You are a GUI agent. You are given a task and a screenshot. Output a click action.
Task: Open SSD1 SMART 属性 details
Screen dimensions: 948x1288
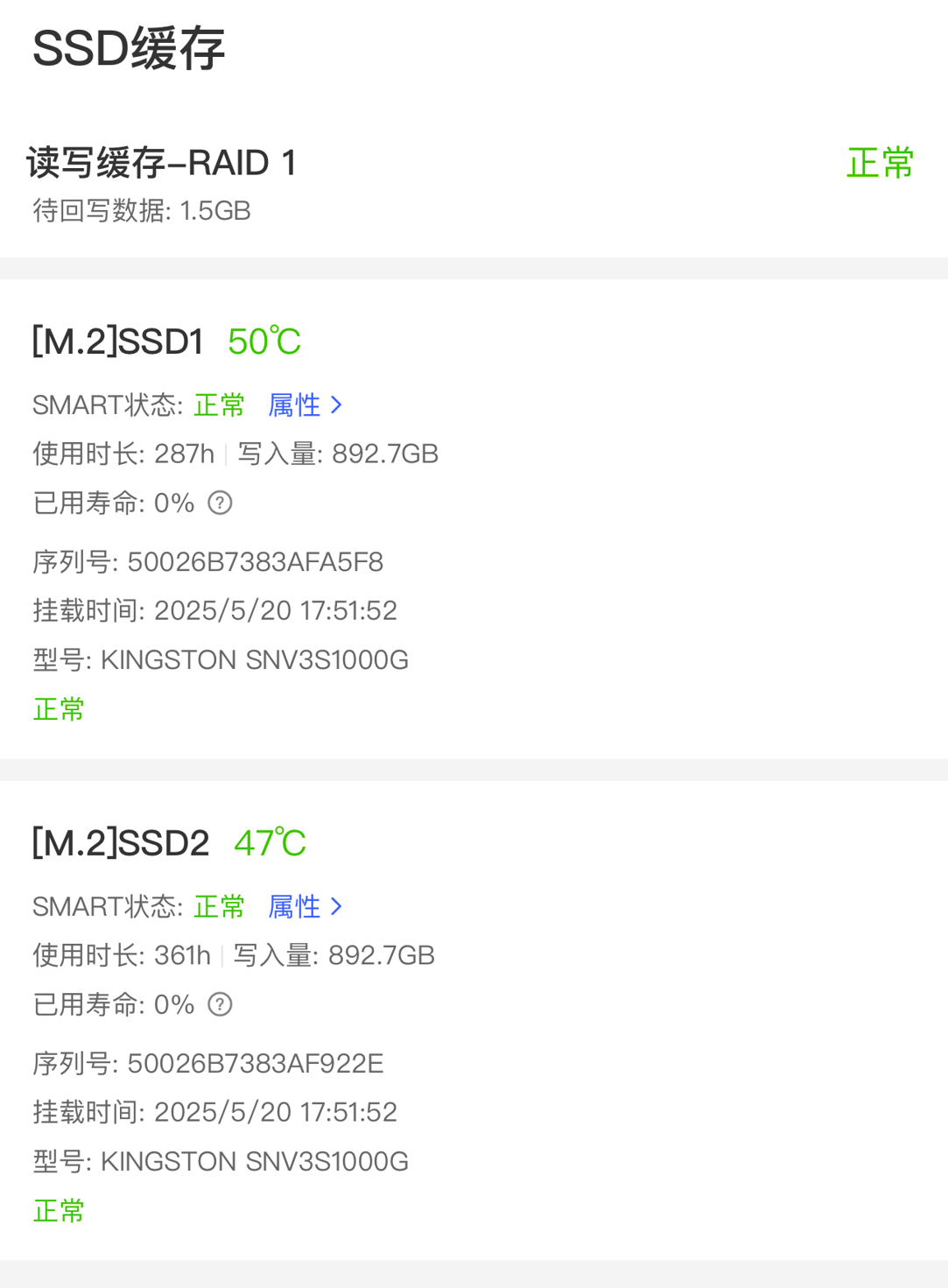tap(304, 405)
